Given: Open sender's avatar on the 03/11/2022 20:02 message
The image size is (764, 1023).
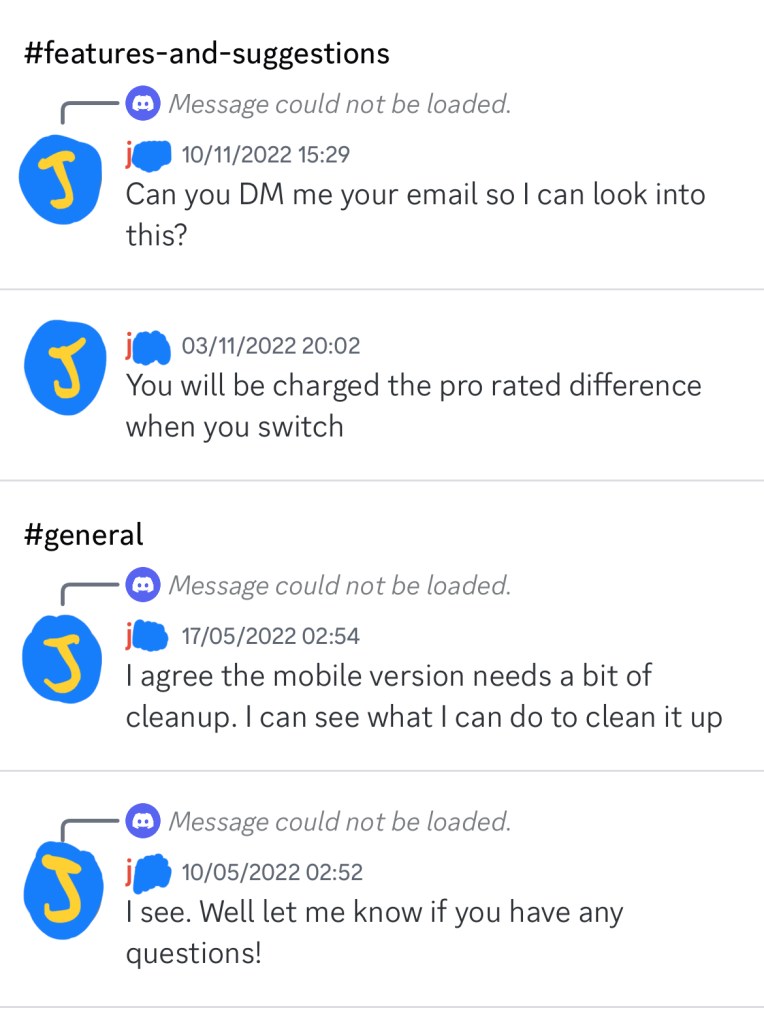Looking at the screenshot, I should [x=63, y=368].
